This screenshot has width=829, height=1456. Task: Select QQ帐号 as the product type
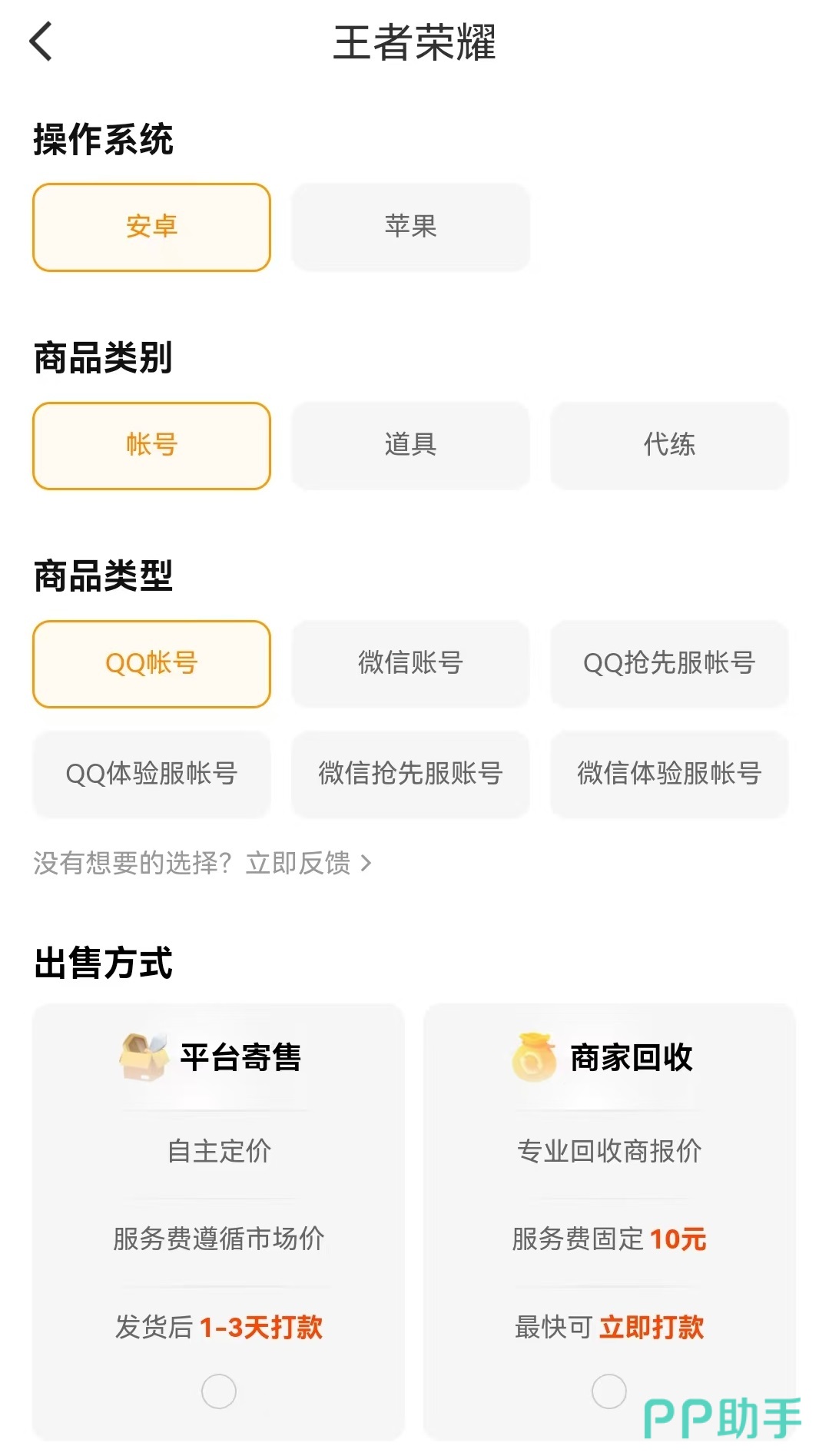coord(151,663)
